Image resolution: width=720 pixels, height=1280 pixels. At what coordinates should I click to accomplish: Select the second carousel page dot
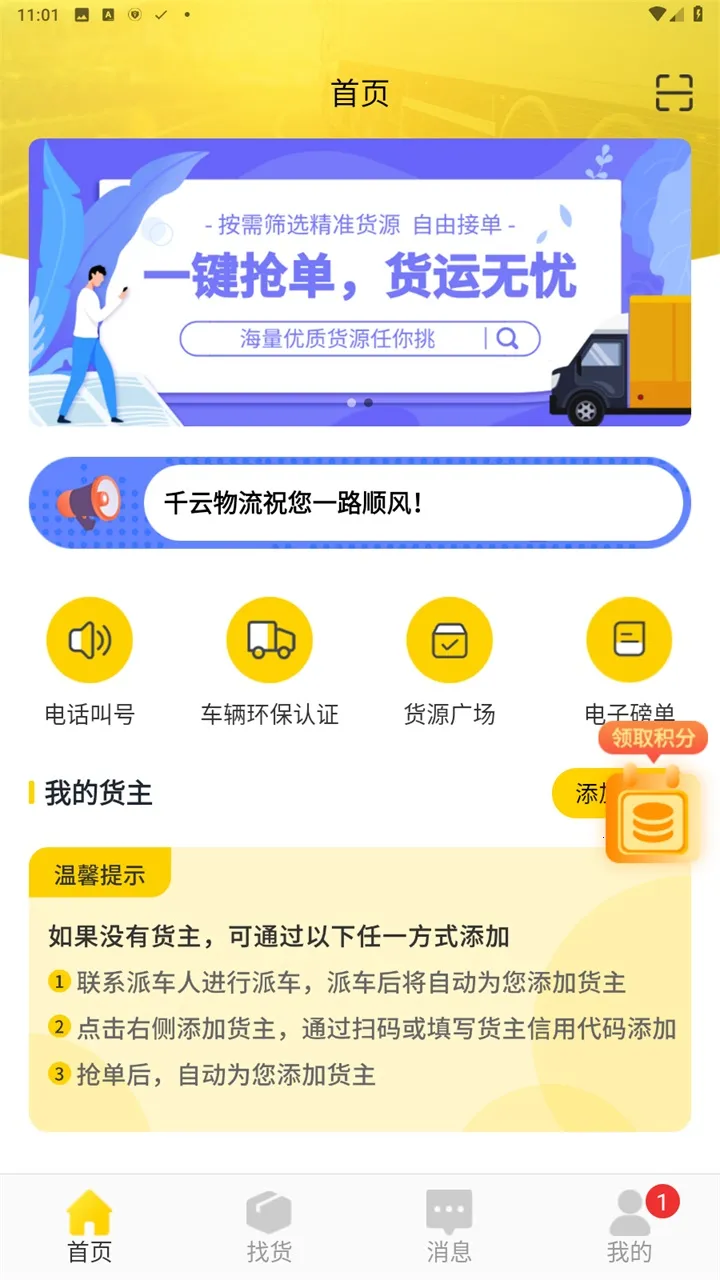pos(366,404)
